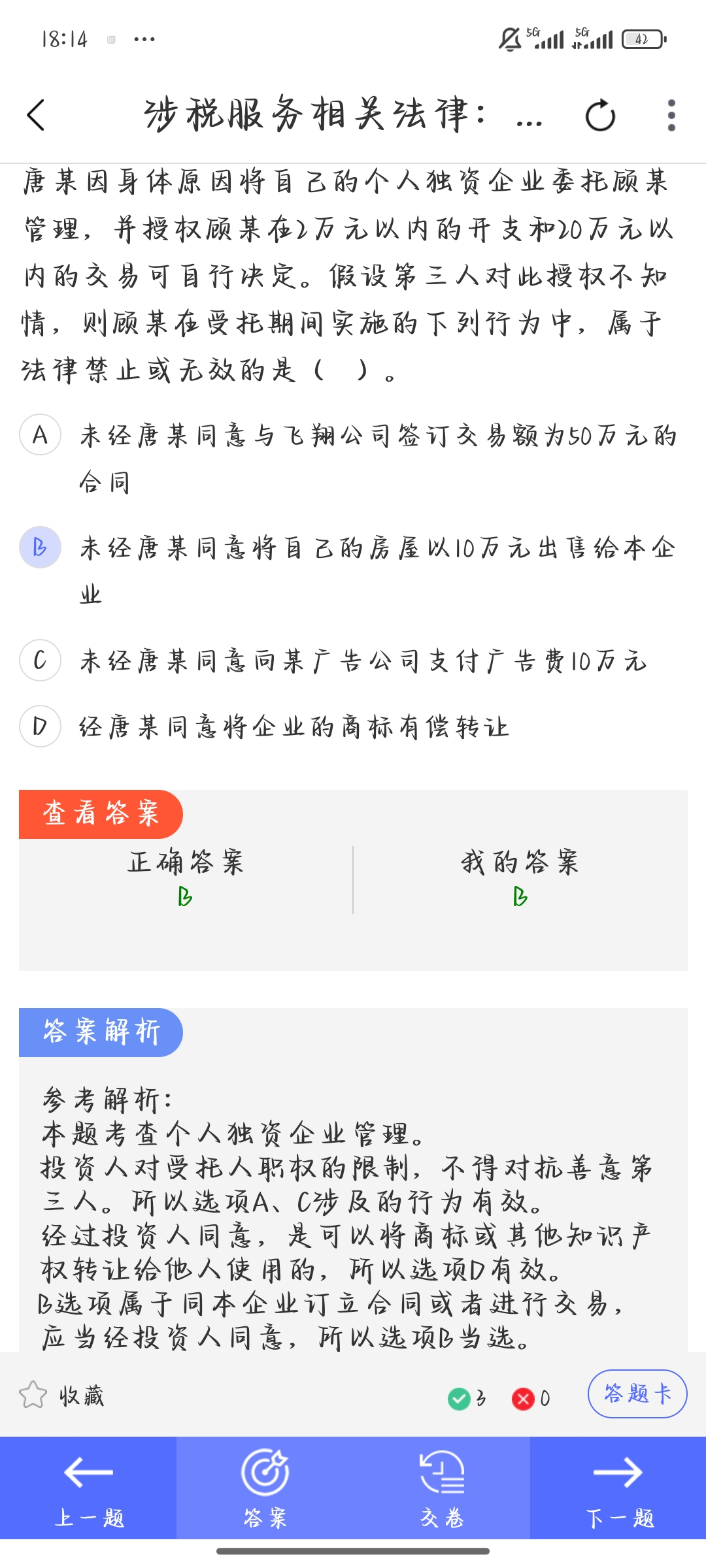Image resolution: width=706 pixels, height=1568 pixels.
Task: Open the 答题卡 answer sheet
Action: (637, 1394)
